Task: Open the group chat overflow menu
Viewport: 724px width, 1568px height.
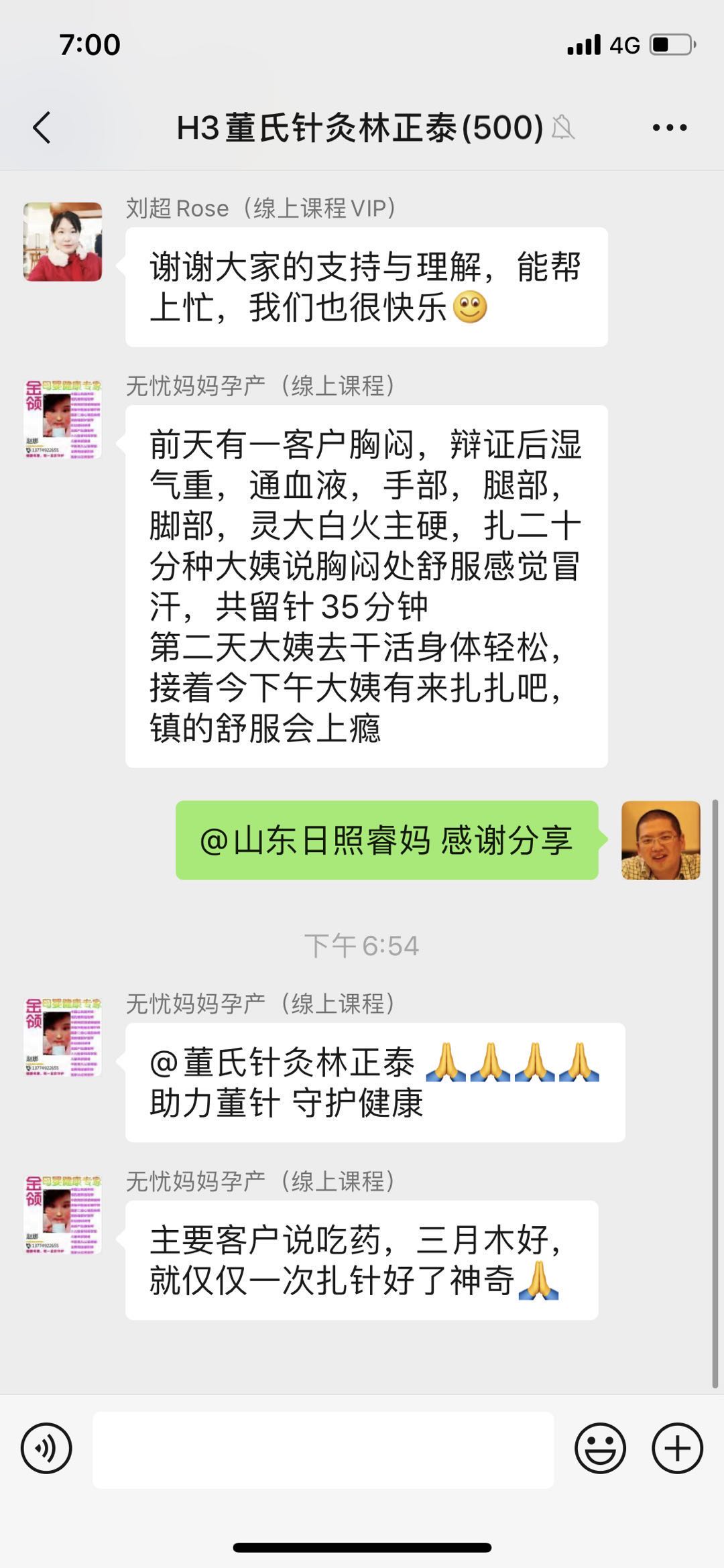Action: coord(670,127)
